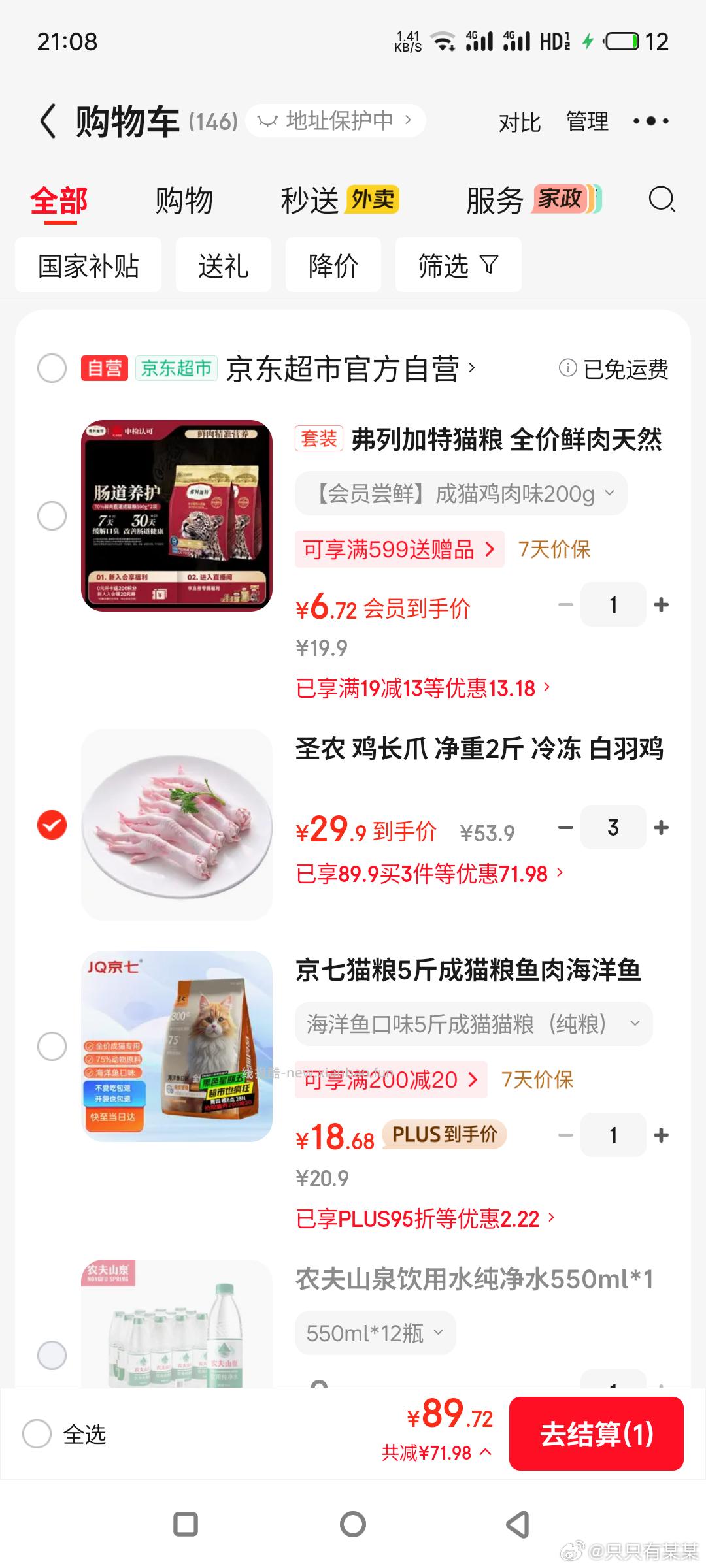This screenshot has height=1568, width=706.
Task: Open the 地址保护中 address bar
Action: pos(335,120)
